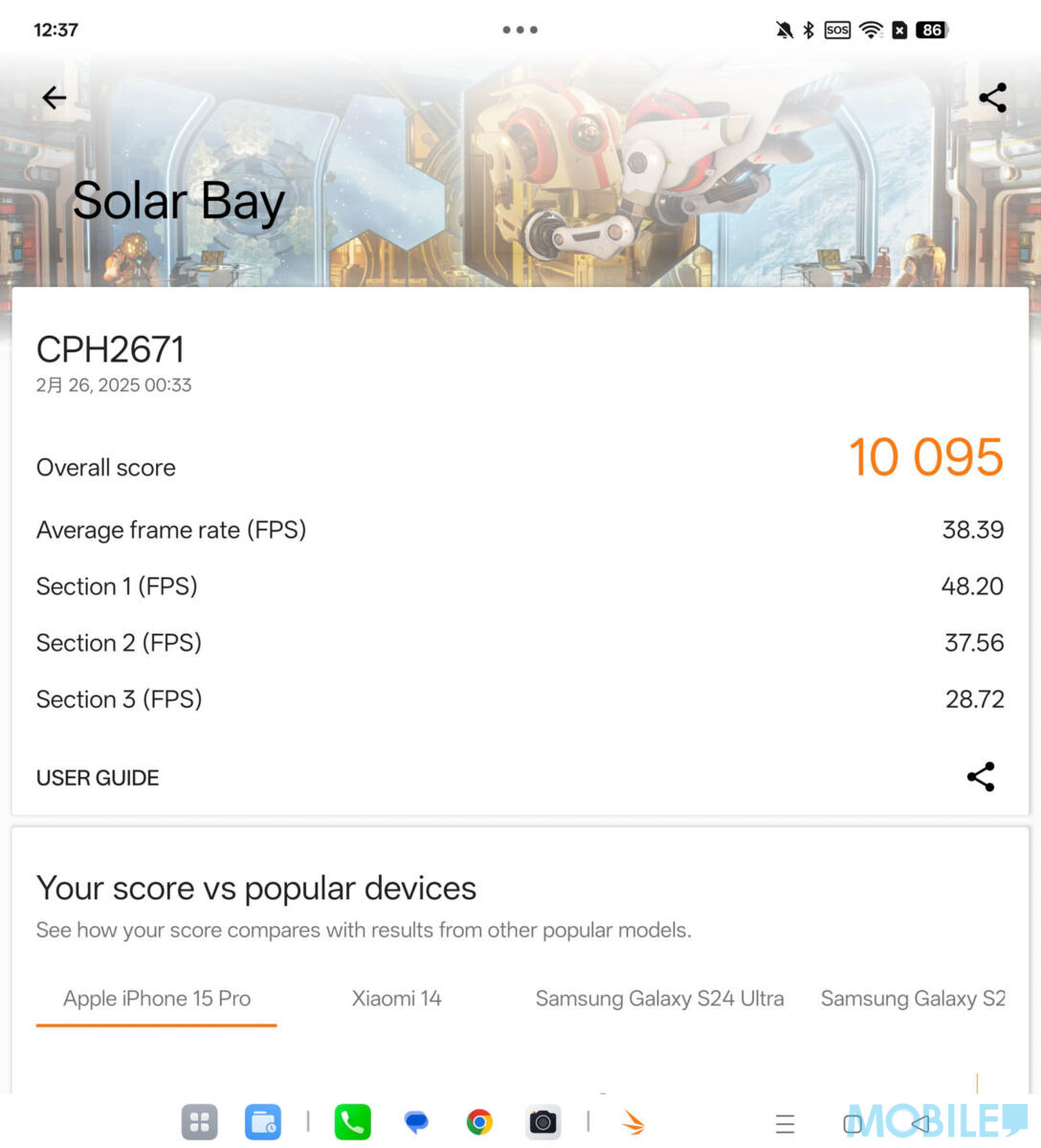
Task: Switch to the Xiaomi 14 comparison tab
Action: (x=396, y=999)
